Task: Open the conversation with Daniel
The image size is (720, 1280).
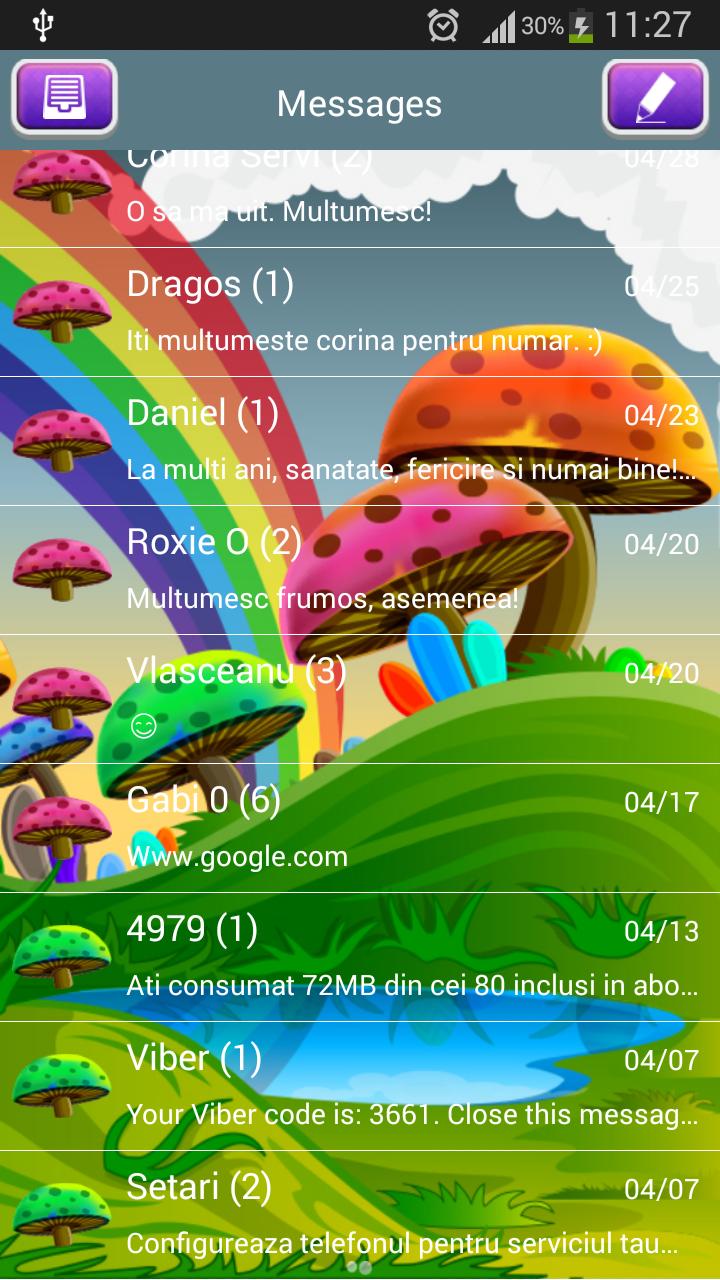Action: (x=360, y=441)
